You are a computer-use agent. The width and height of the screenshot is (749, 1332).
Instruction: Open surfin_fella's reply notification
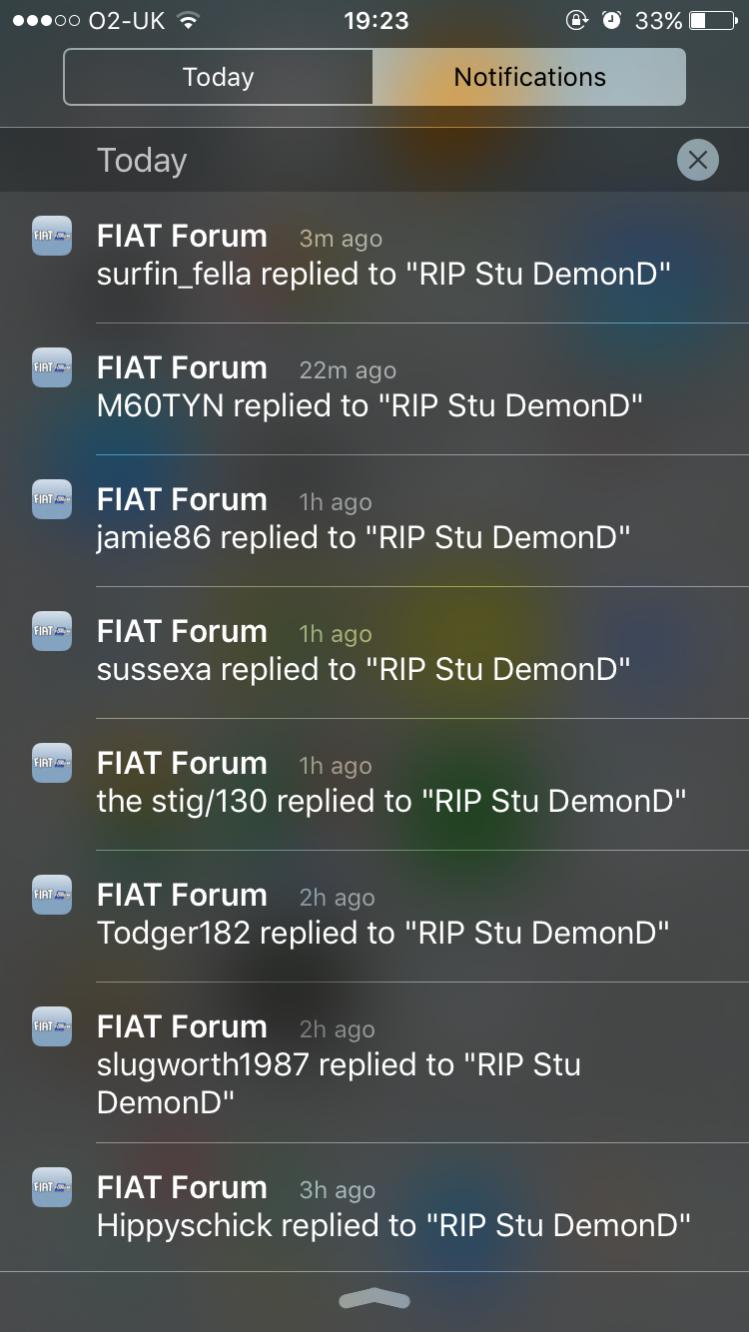point(374,257)
